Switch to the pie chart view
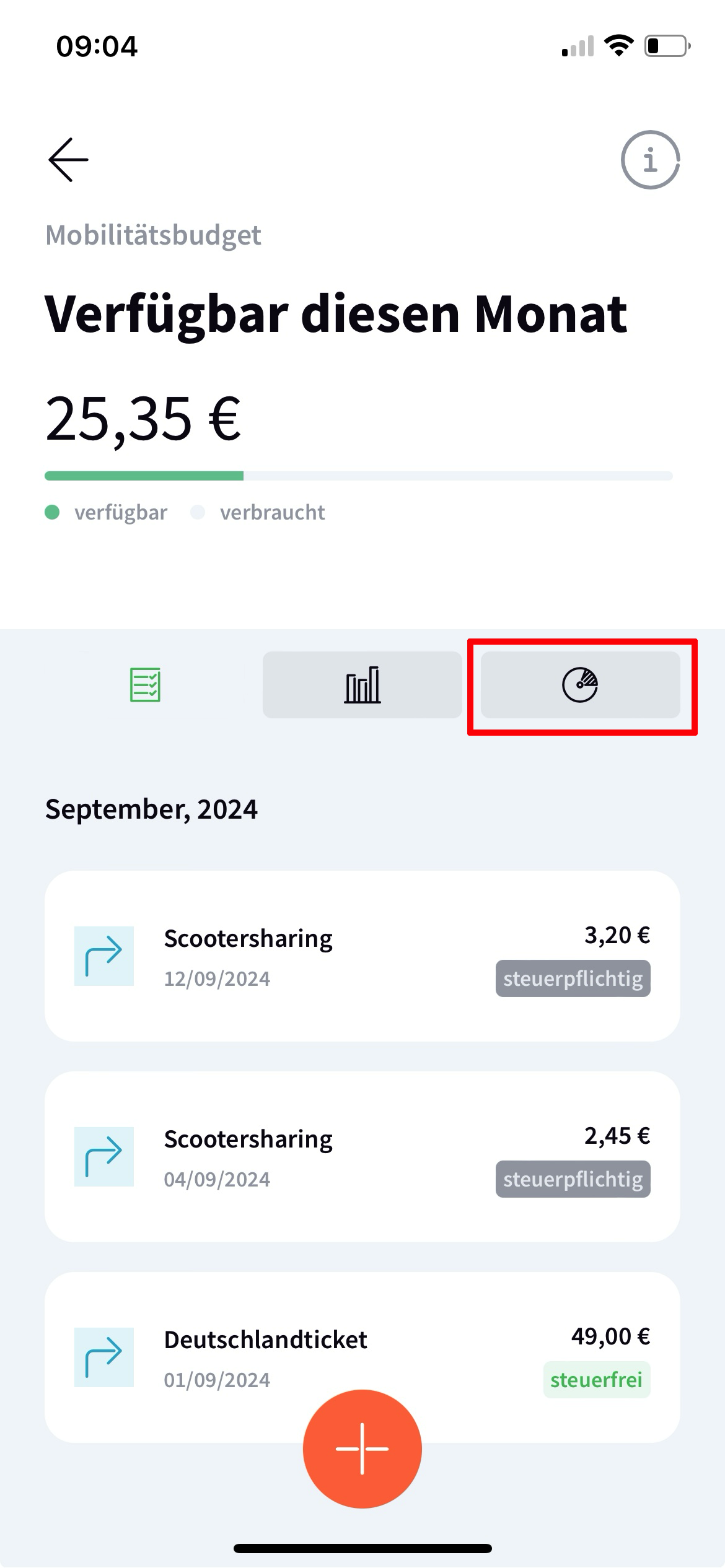The image size is (725, 1568). tap(580, 685)
